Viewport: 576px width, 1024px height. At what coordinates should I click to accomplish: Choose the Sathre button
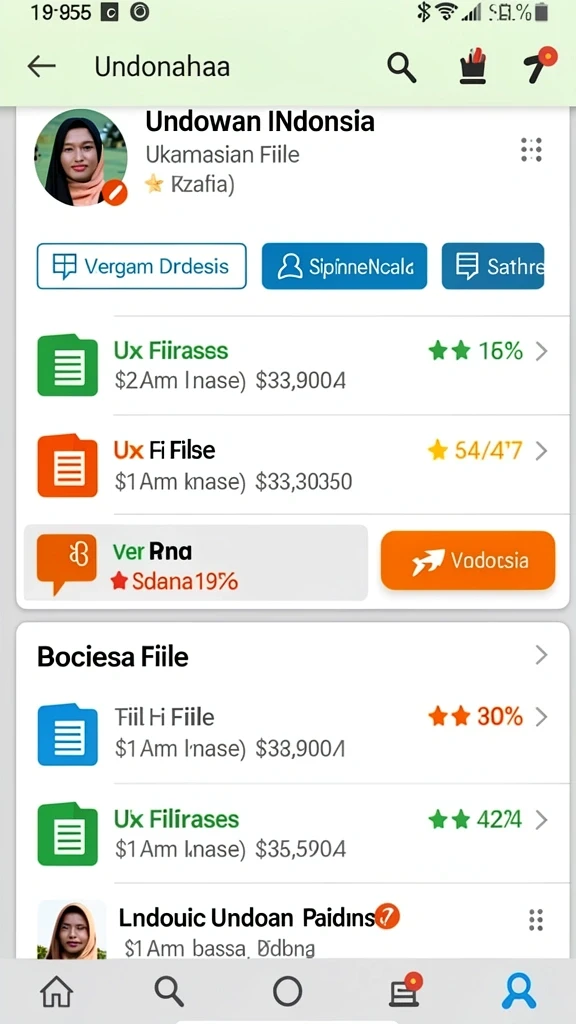point(492,266)
